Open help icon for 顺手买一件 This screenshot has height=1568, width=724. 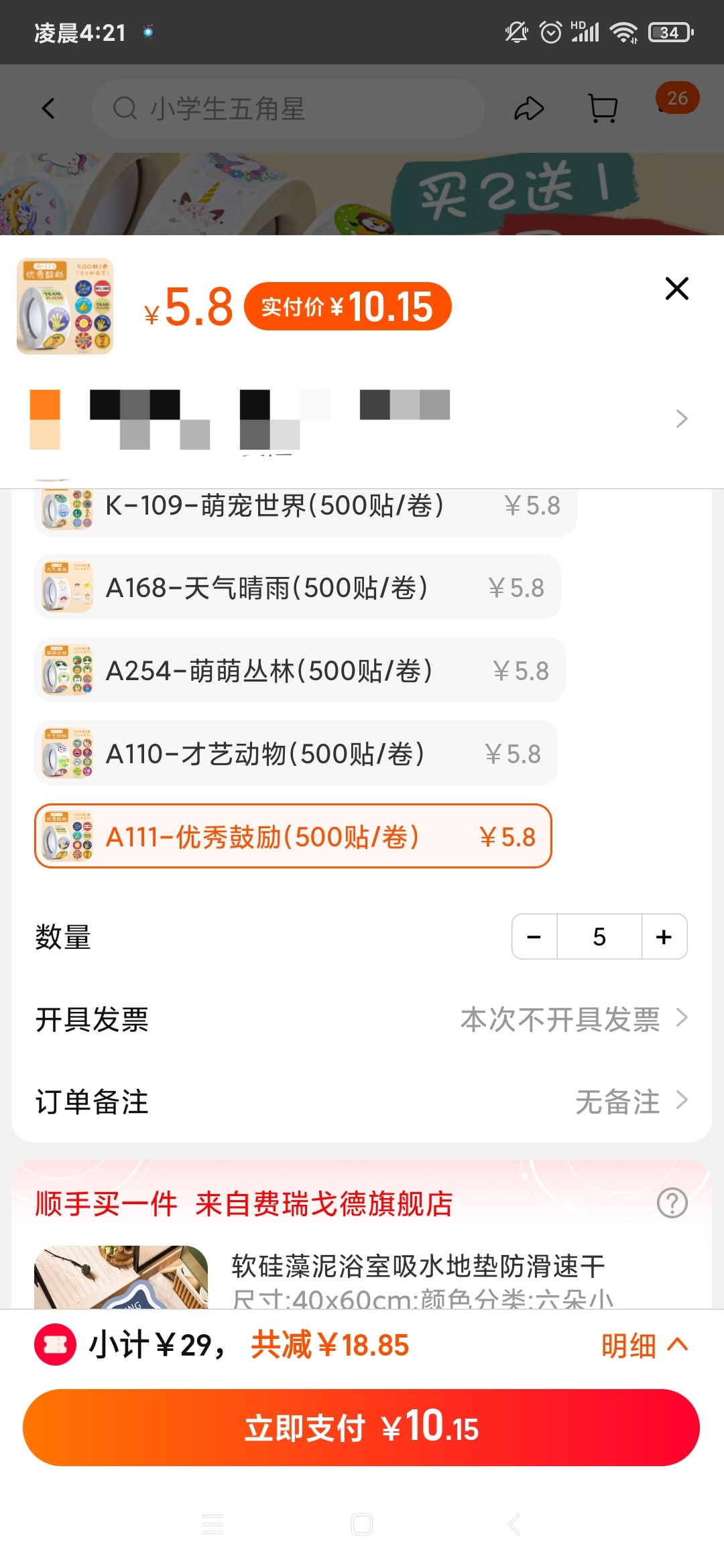(672, 1203)
